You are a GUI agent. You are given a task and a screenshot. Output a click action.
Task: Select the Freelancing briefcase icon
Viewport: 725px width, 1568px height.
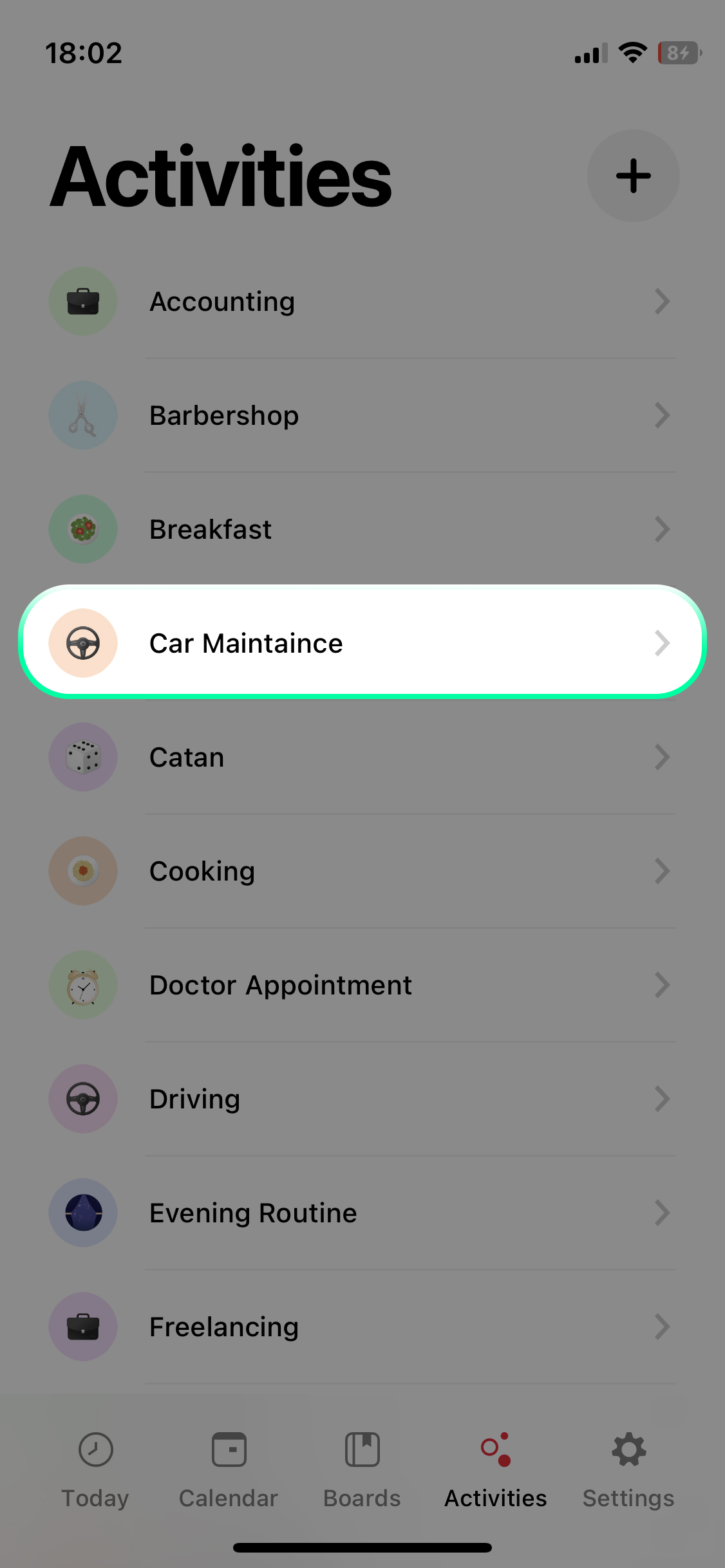pos(82,1327)
